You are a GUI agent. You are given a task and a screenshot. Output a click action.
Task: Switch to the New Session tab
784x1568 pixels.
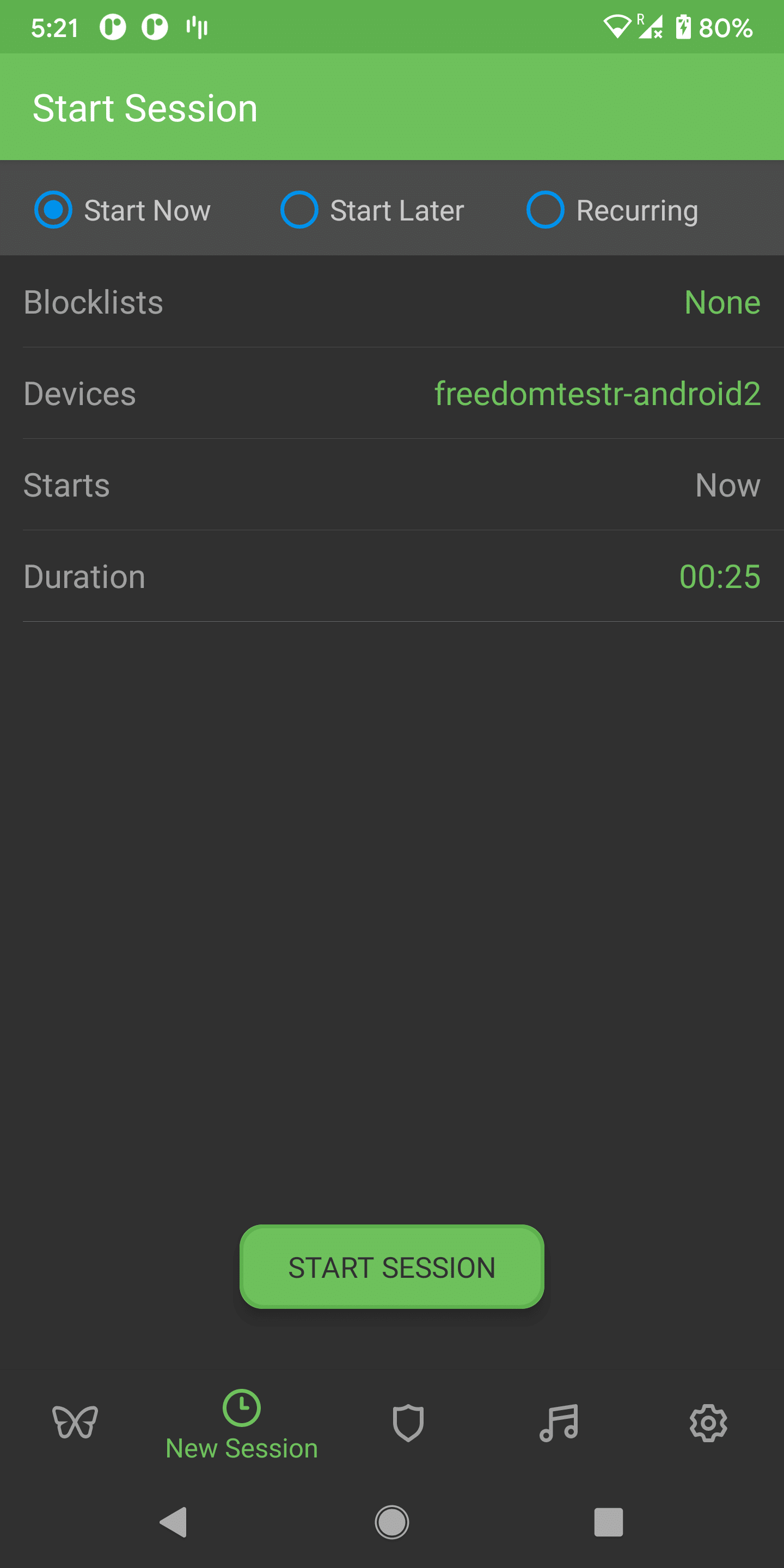click(242, 1424)
